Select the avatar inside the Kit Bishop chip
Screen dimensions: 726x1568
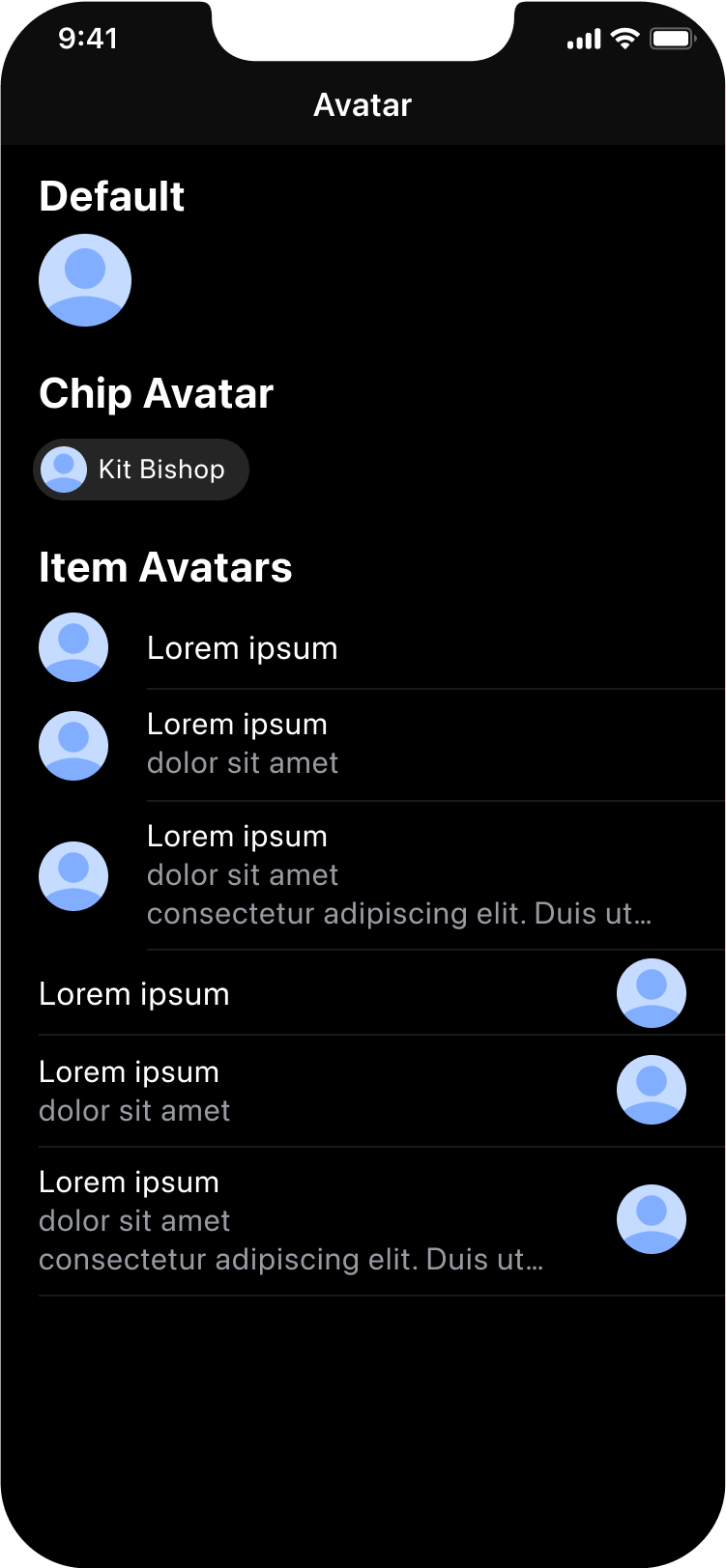(x=63, y=470)
